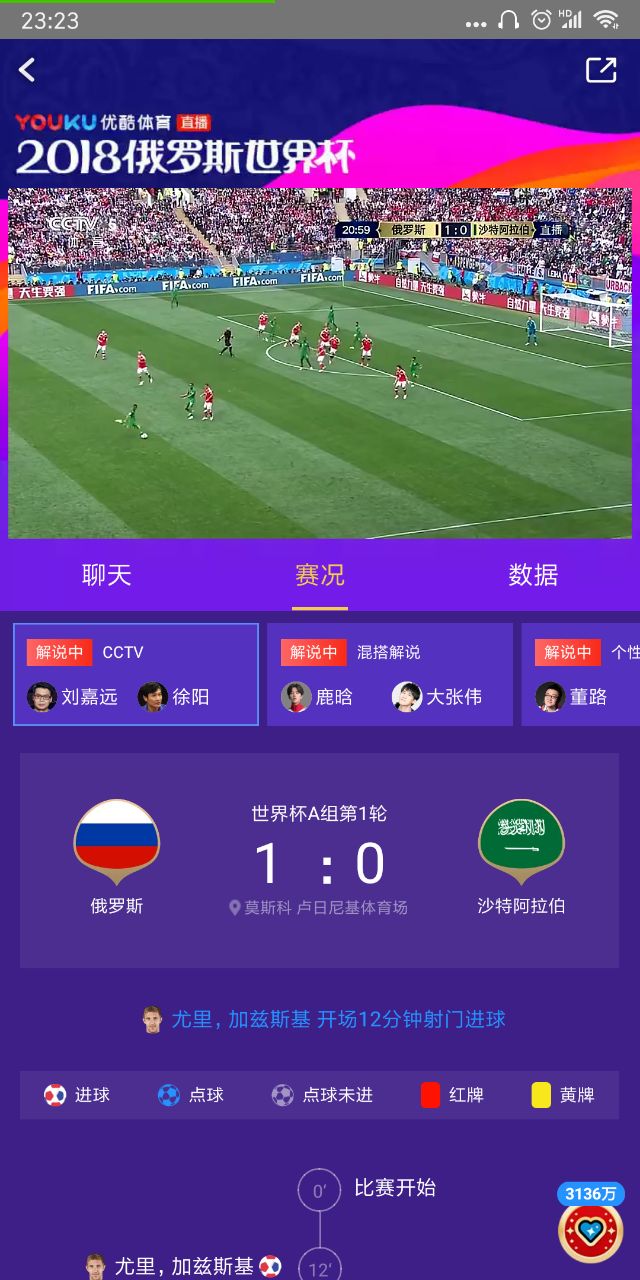The image size is (640, 1280).
Task: Tap the live World Cup video player
Action: (320, 363)
